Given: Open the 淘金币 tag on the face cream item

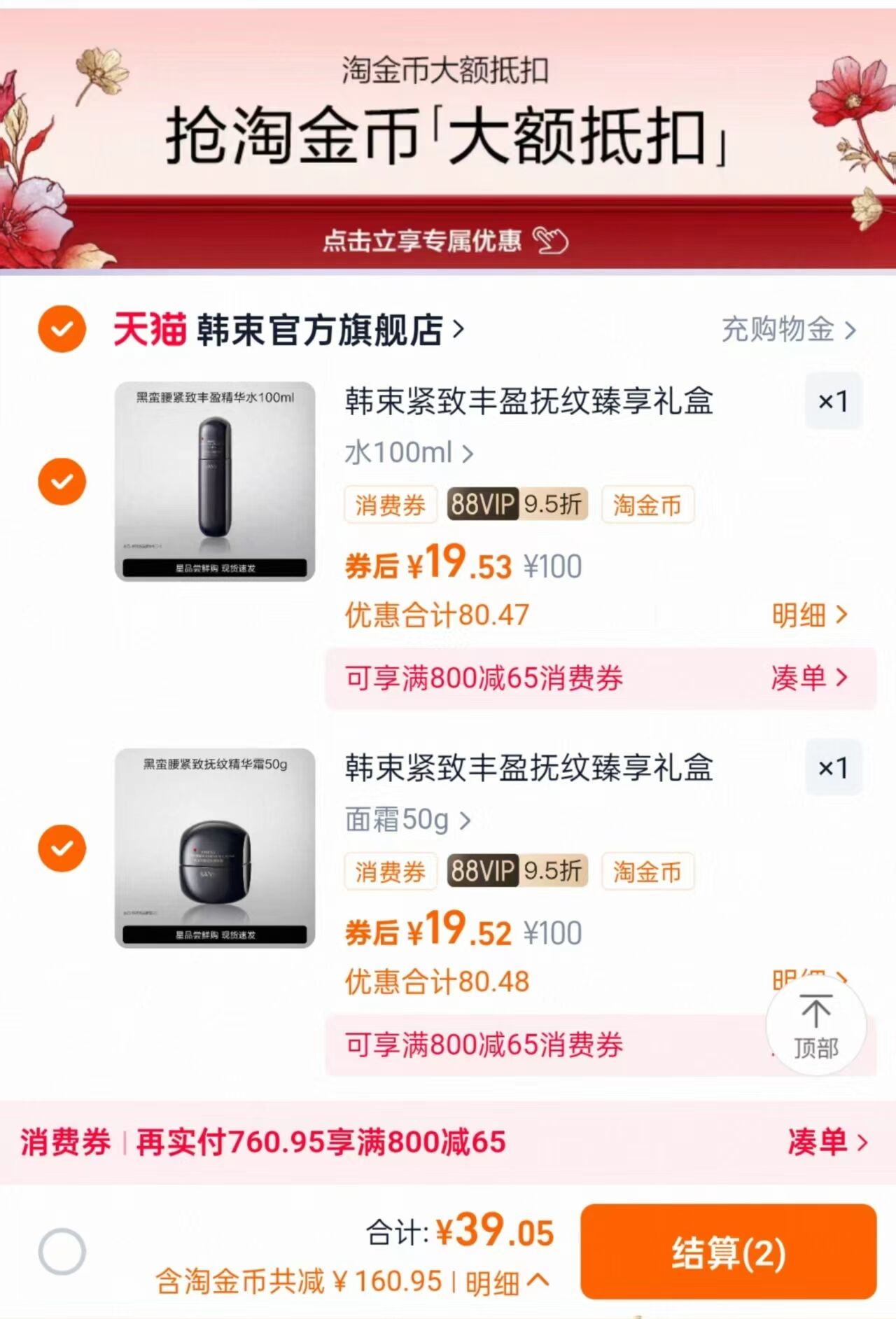Looking at the screenshot, I should coord(647,871).
